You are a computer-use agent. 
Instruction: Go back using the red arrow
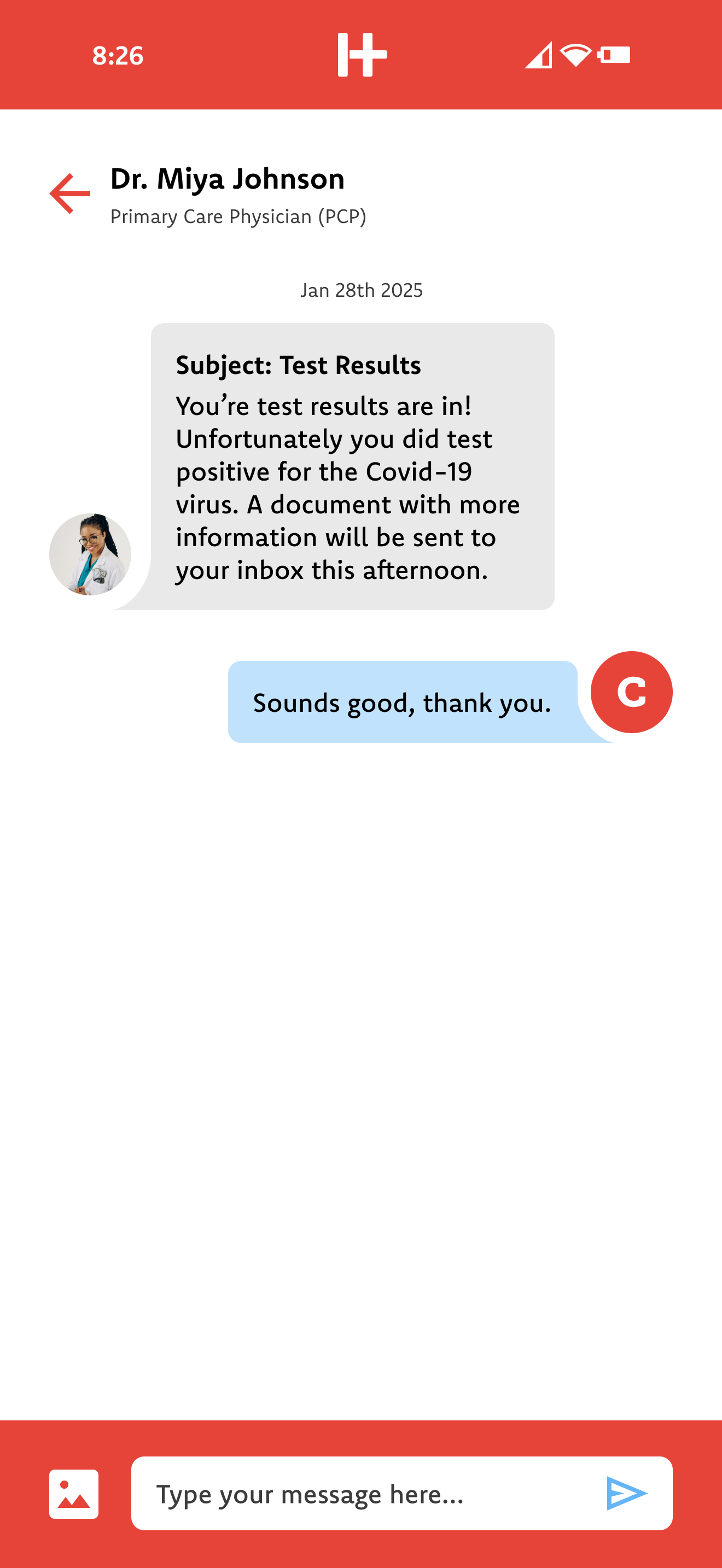pyautogui.click(x=70, y=194)
